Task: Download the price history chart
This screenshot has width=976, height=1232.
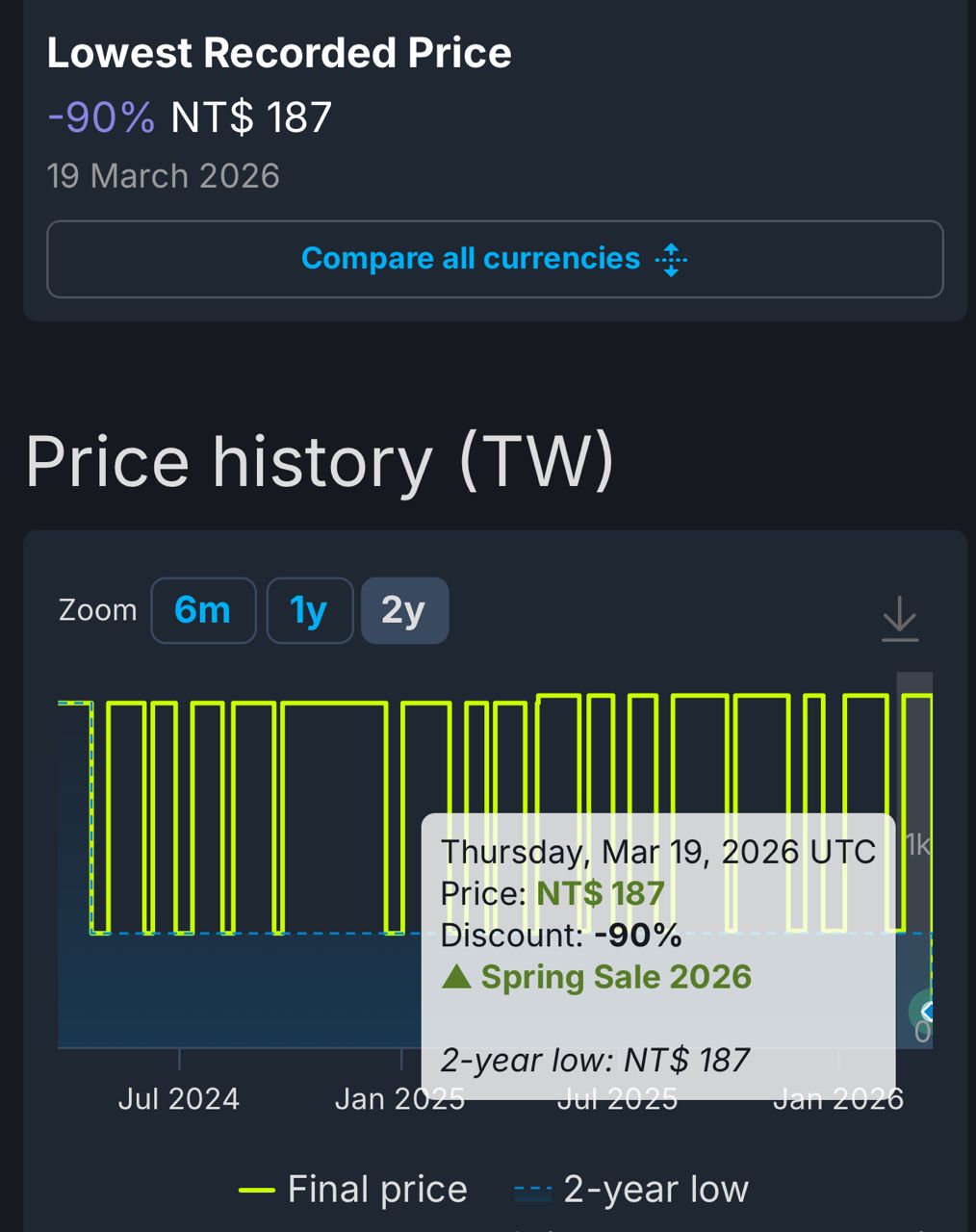Action: 900,618
